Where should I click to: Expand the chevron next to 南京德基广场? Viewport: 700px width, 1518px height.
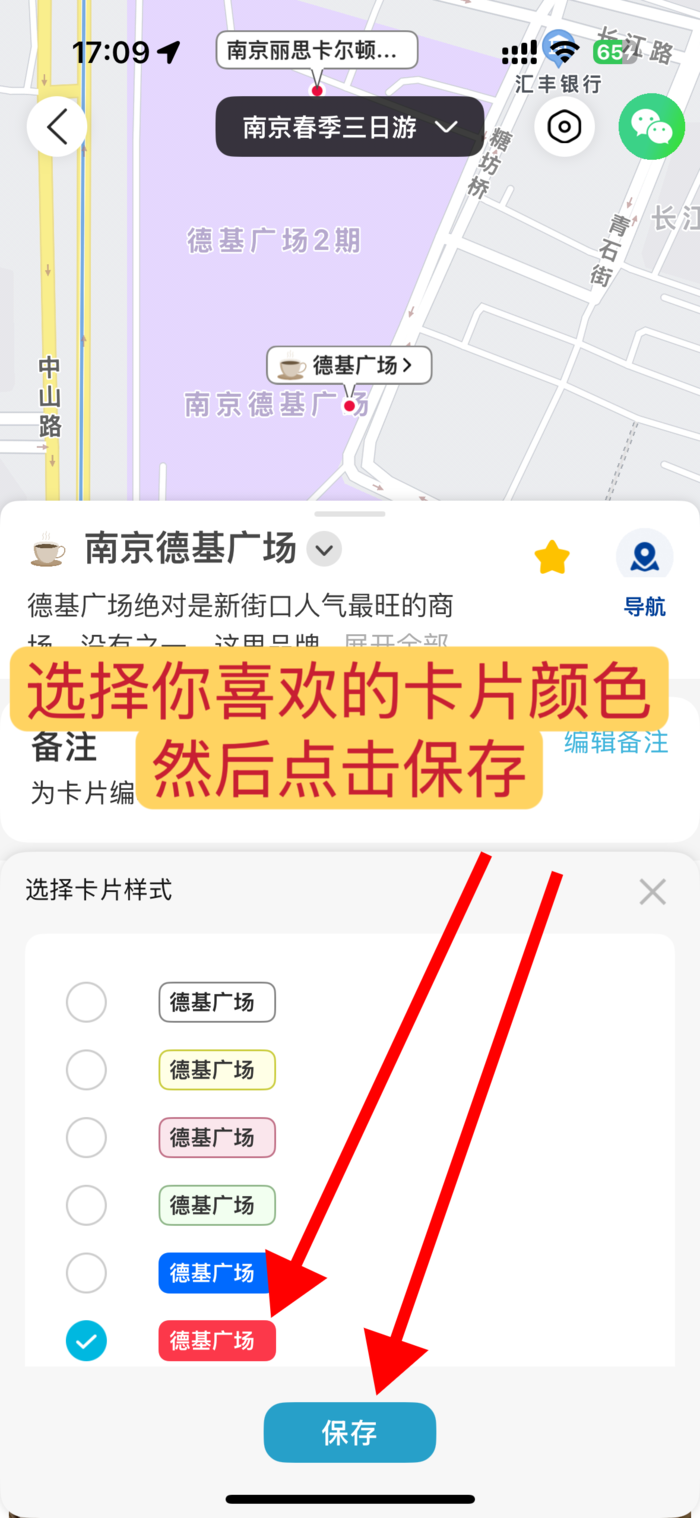click(324, 549)
